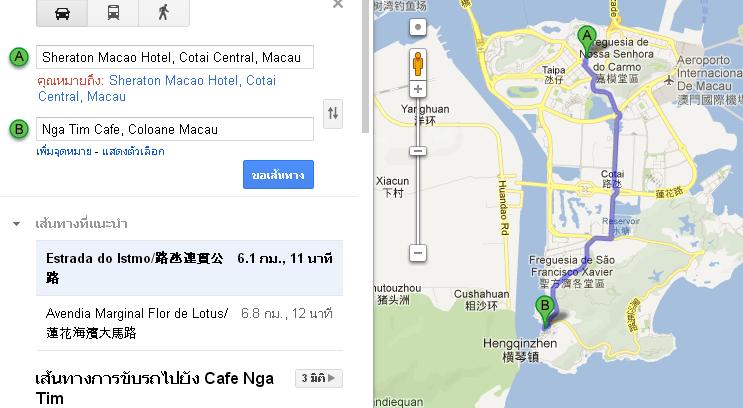Tap the Street View pegman

(419, 65)
